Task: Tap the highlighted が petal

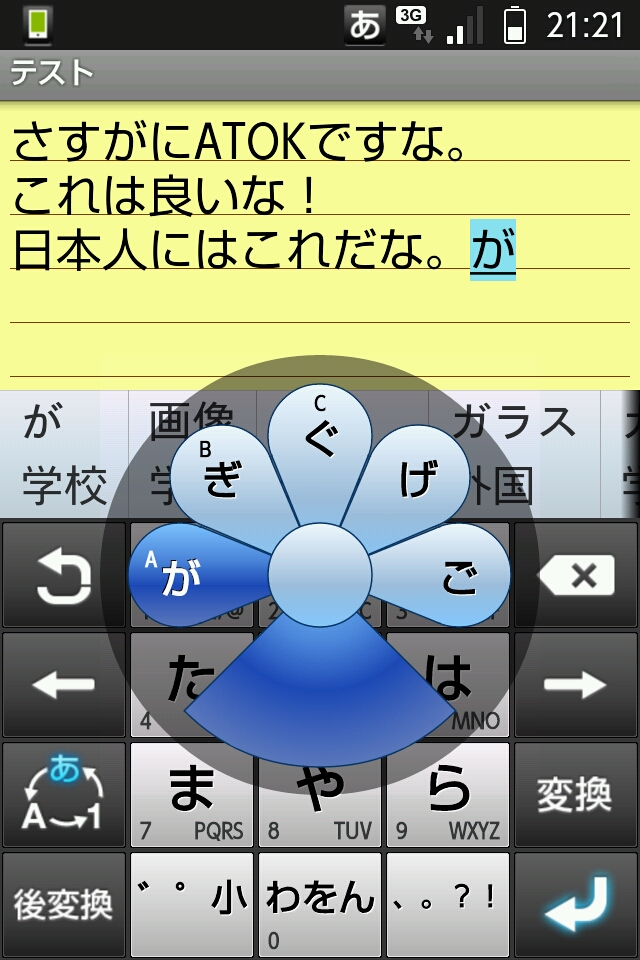Action: point(185,575)
